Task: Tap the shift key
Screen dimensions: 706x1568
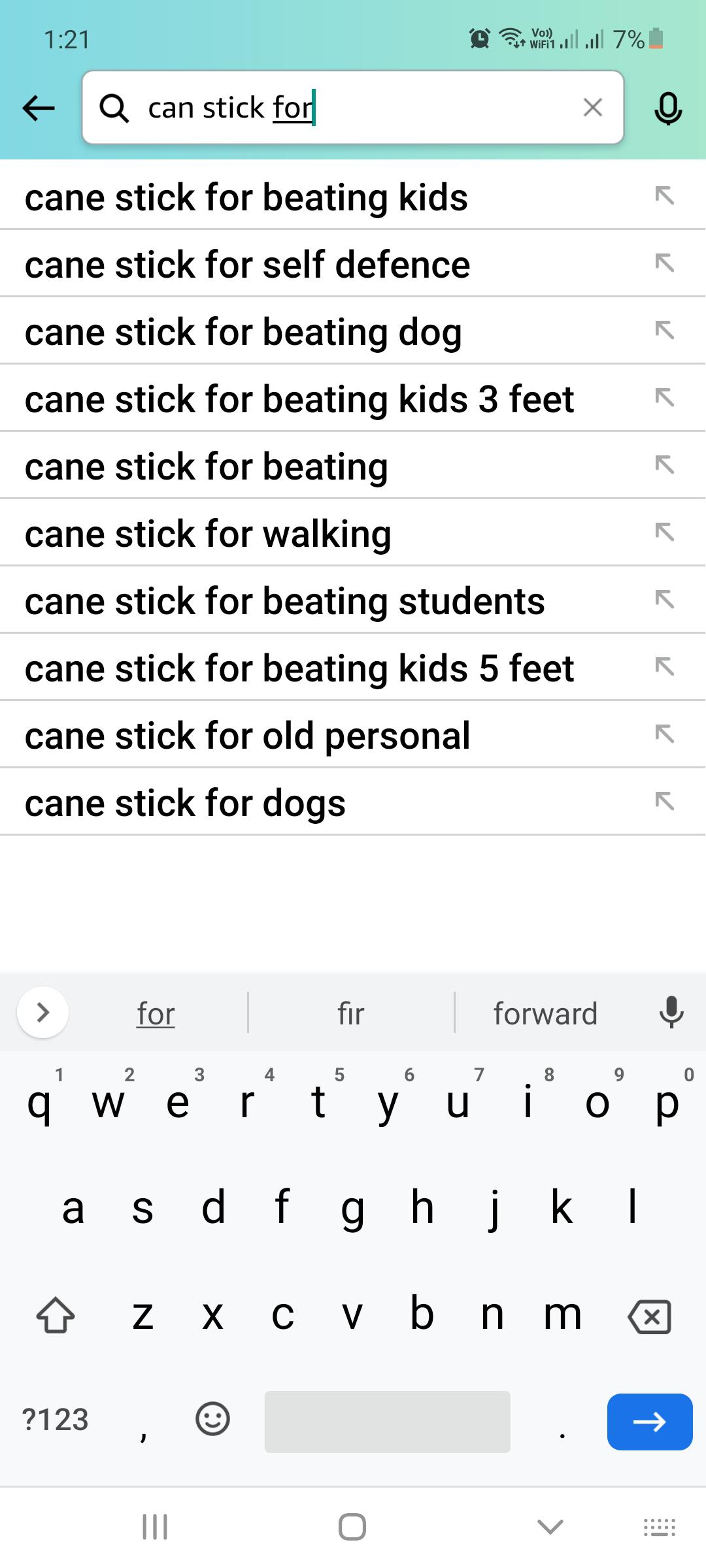Action: click(x=56, y=1315)
